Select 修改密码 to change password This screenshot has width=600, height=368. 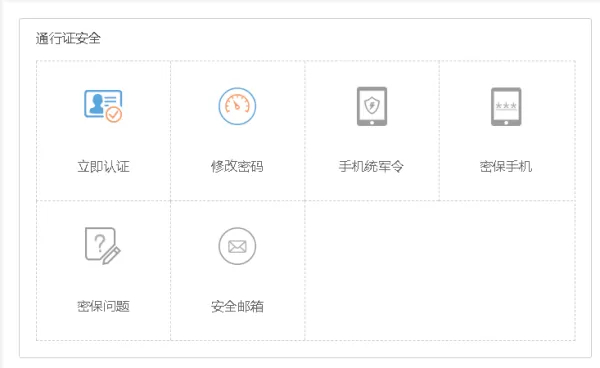237,130
